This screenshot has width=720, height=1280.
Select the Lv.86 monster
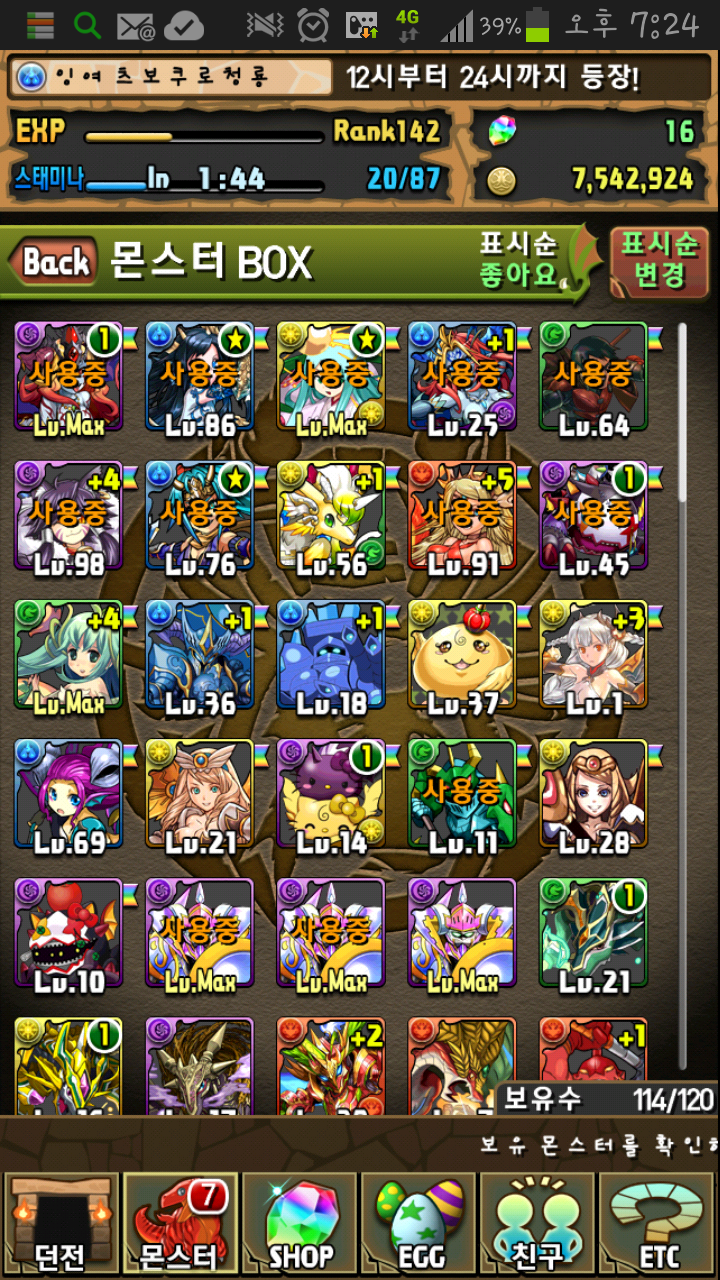point(200,378)
